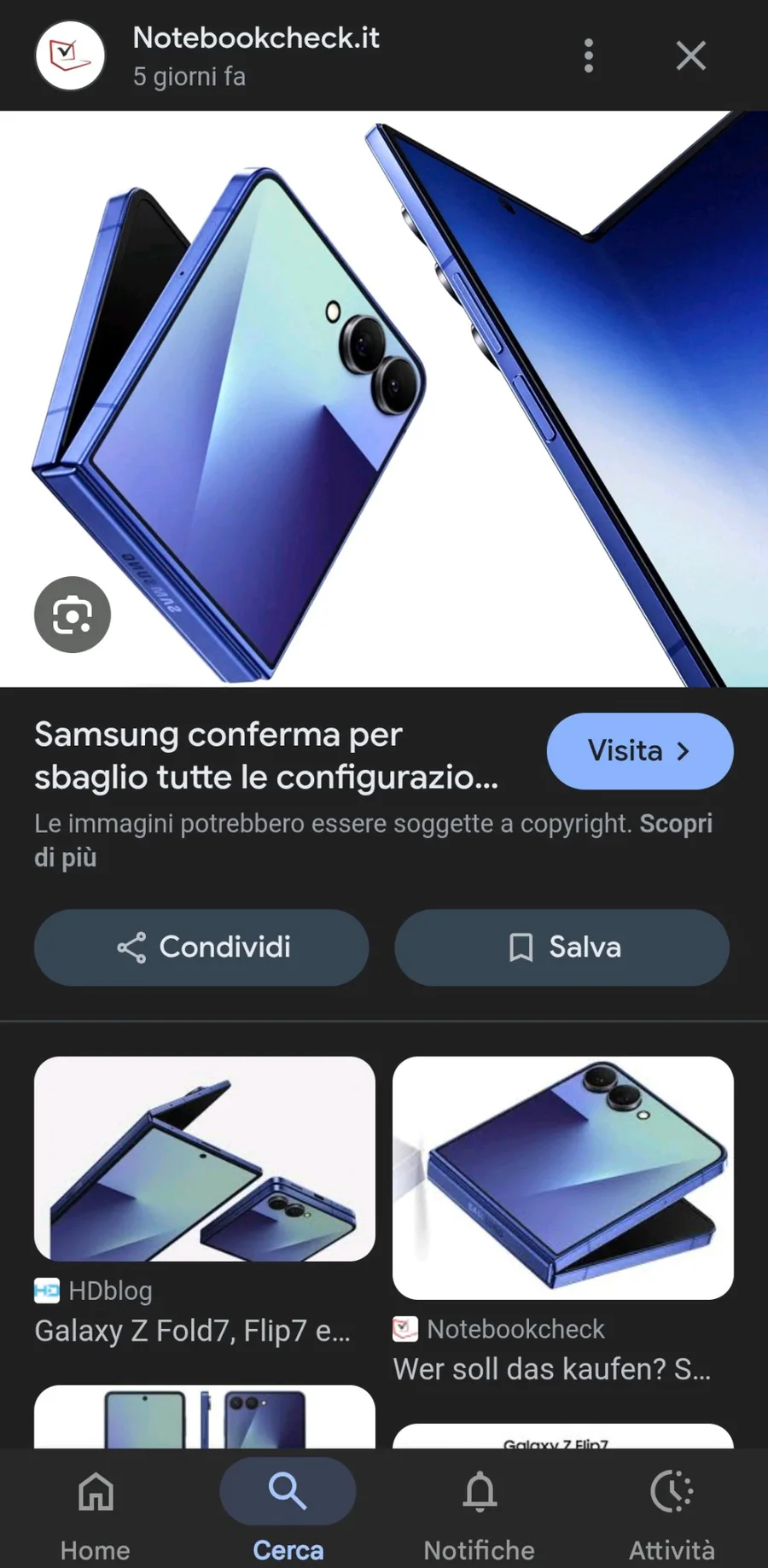
Task: Open the HDblog Galaxy Z Fold7 result
Action: coord(204,1159)
